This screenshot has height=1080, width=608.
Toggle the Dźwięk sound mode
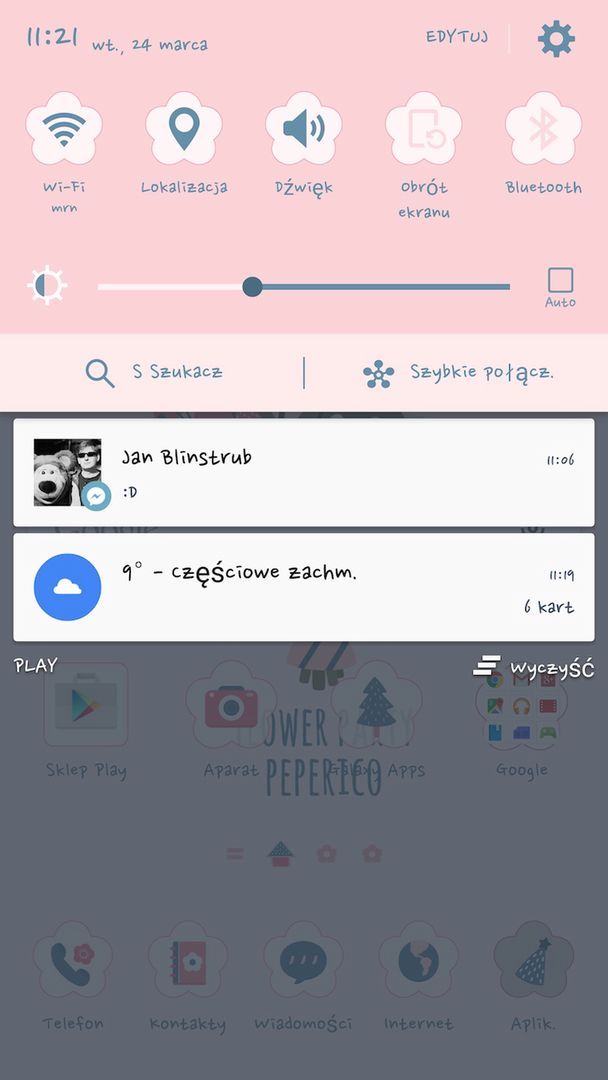tap(303, 129)
